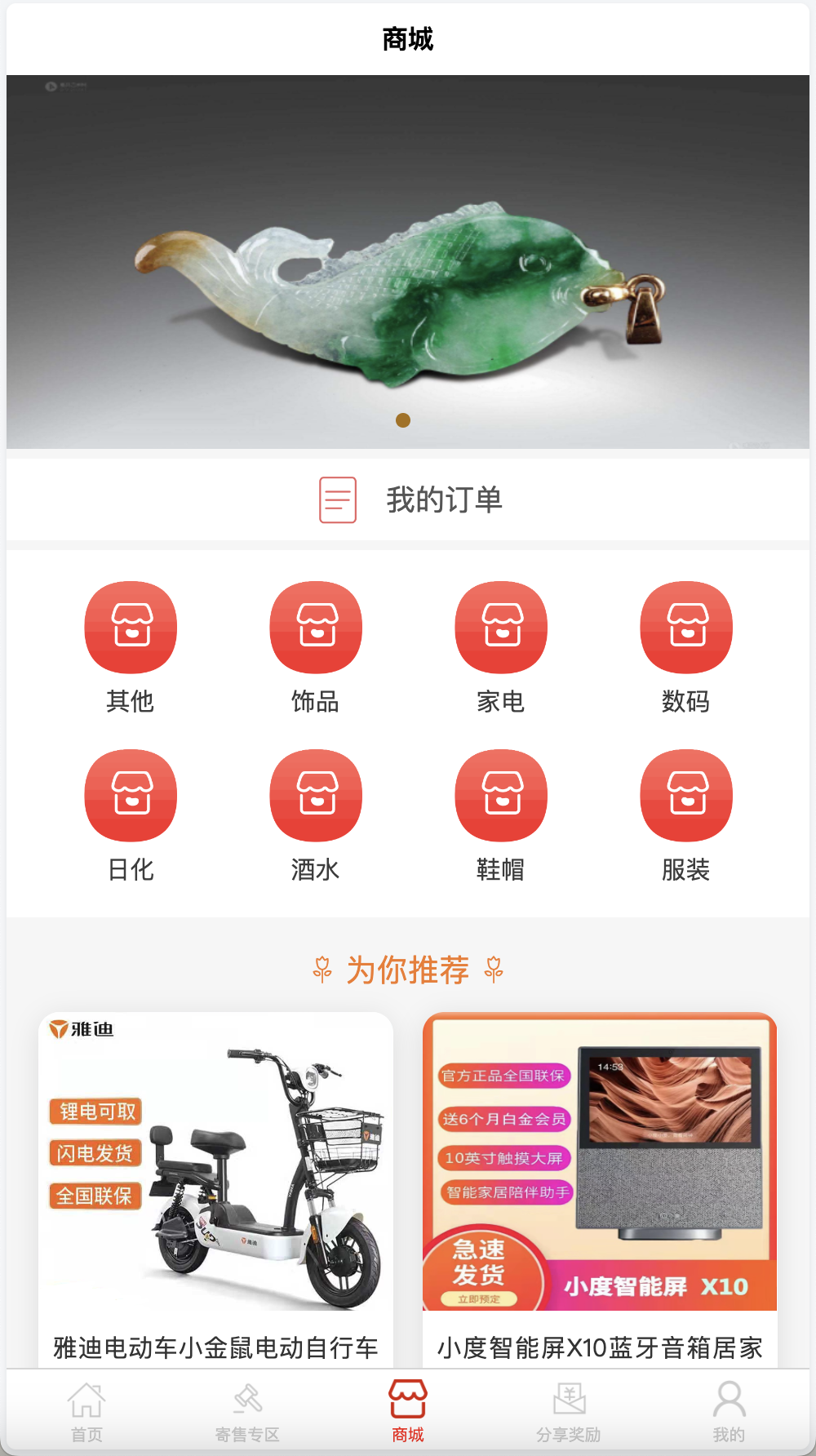Viewport: 816px width, 1456px height.
Task: Select the carousel page indicator dot
Action: click(x=402, y=422)
